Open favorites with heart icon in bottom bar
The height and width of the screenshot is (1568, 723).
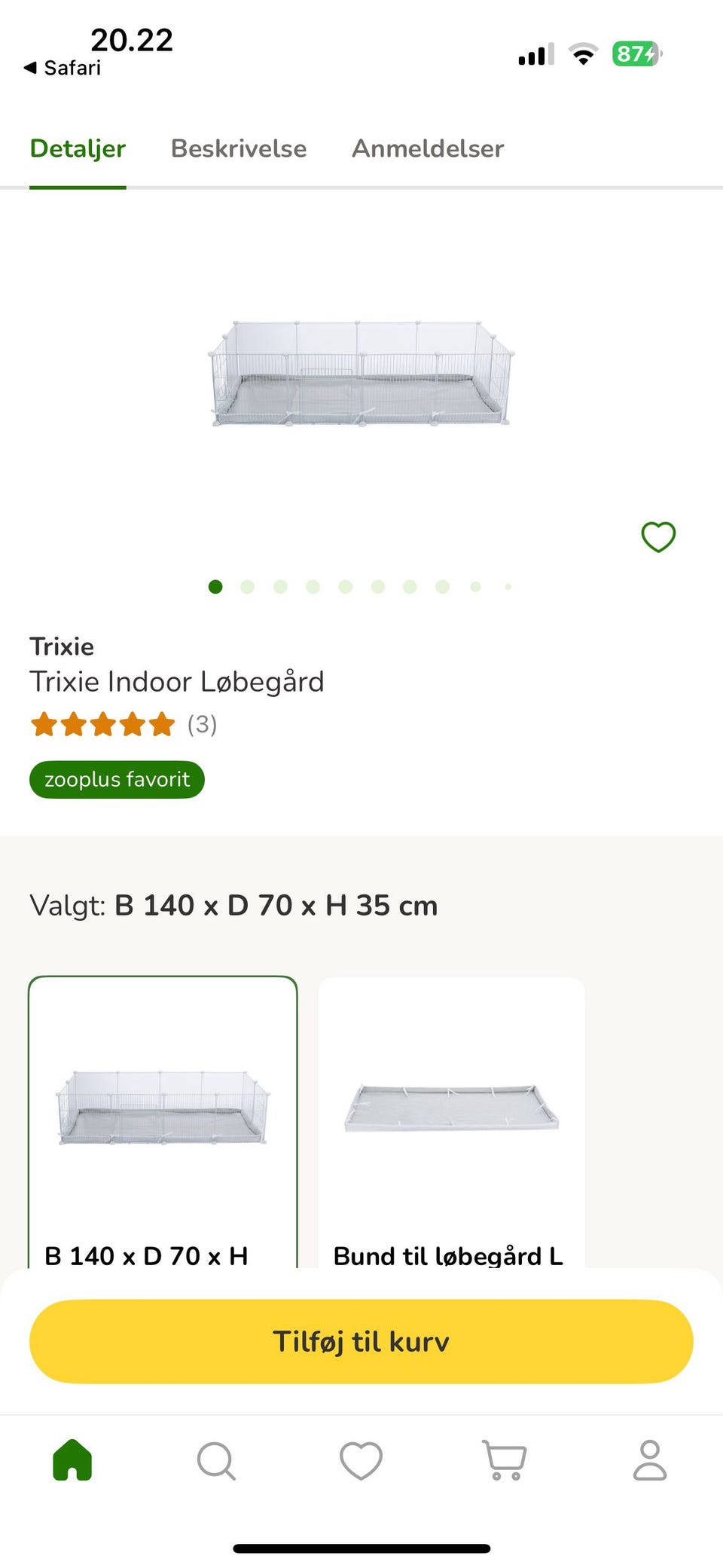(x=361, y=1459)
